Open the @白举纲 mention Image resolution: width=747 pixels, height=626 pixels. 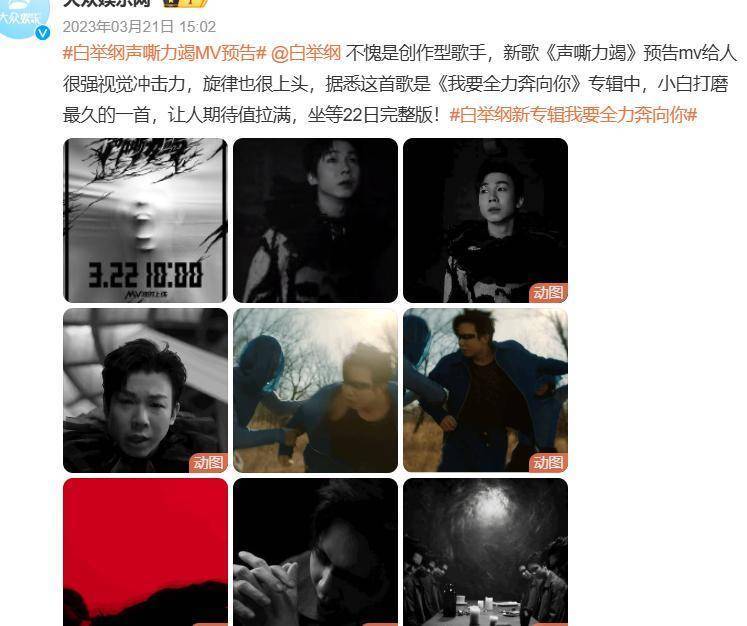click(306, 53)
